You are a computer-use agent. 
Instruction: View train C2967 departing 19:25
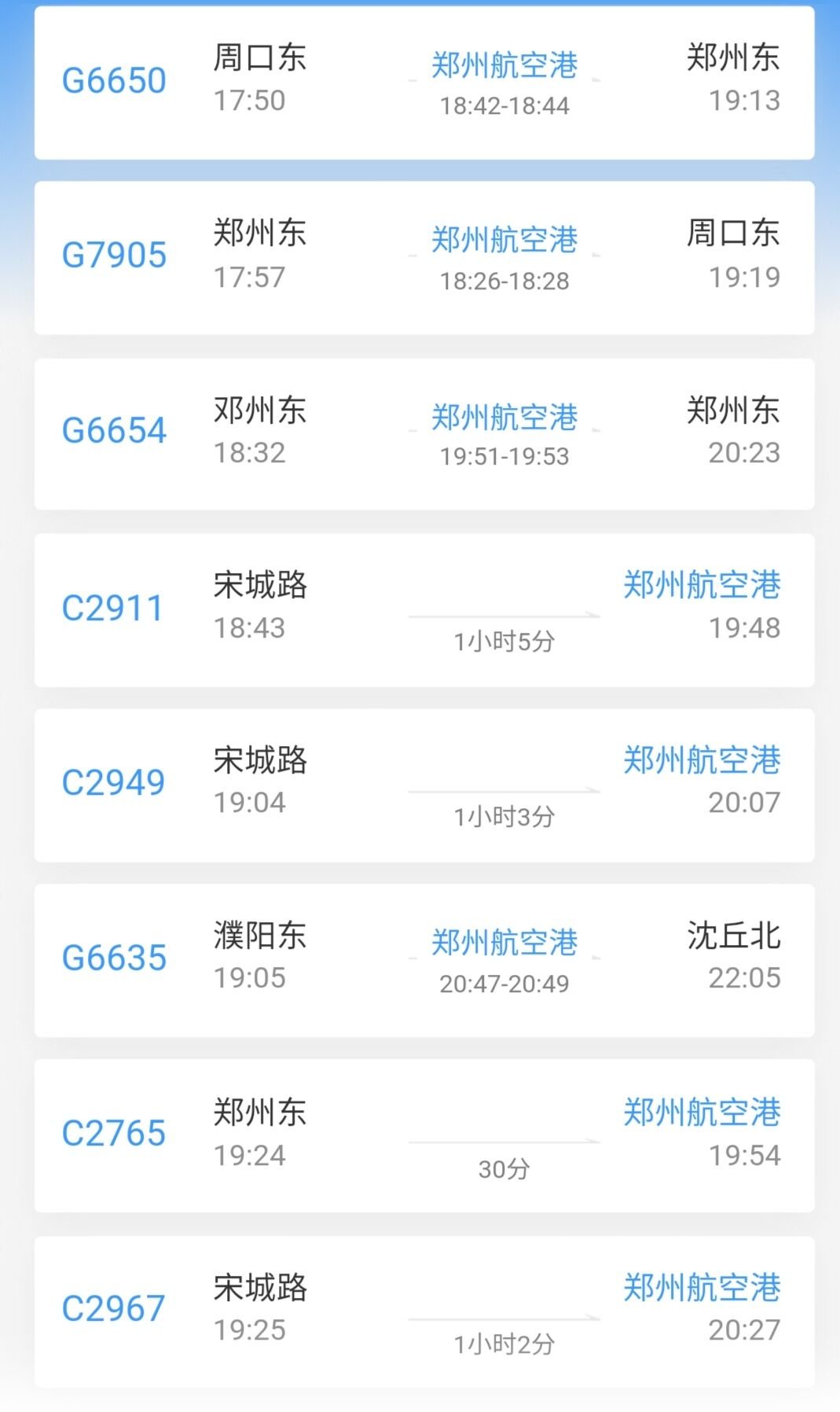pos(424,1311)
